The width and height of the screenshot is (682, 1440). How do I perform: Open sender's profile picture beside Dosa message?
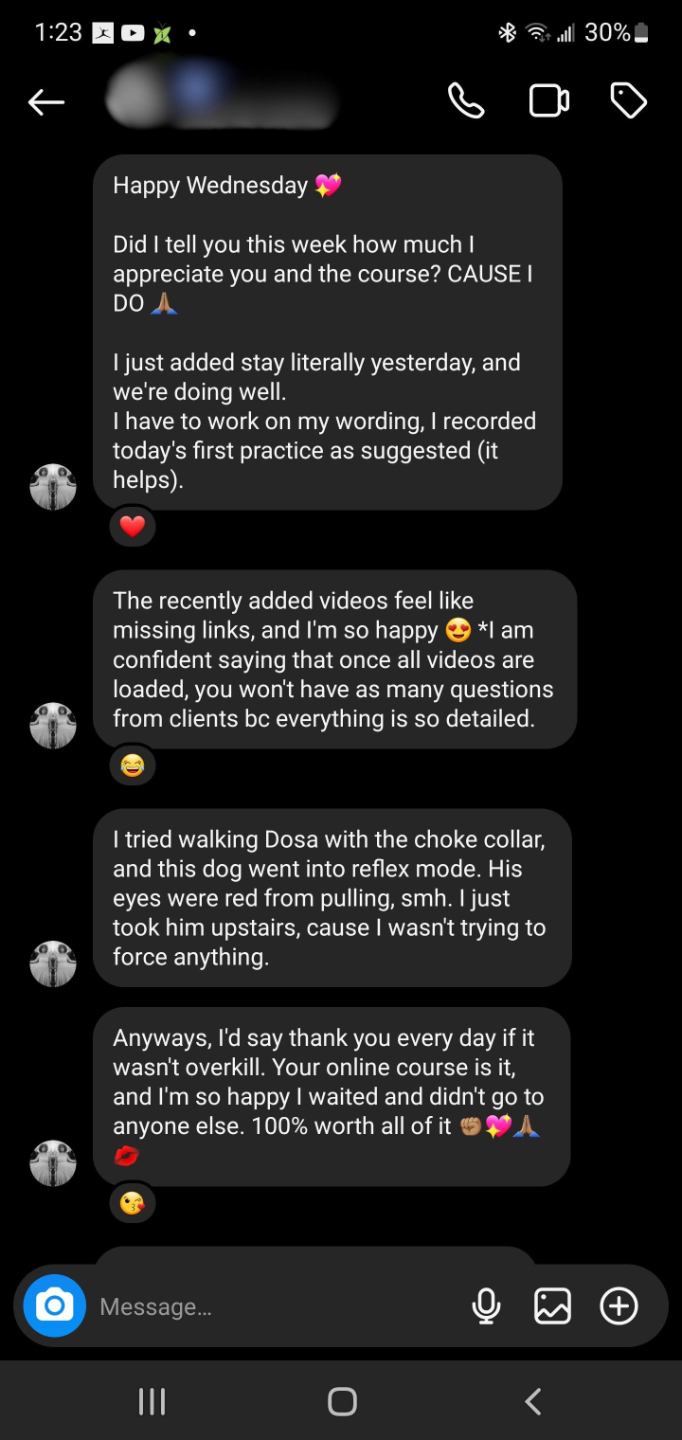(53, 964)
